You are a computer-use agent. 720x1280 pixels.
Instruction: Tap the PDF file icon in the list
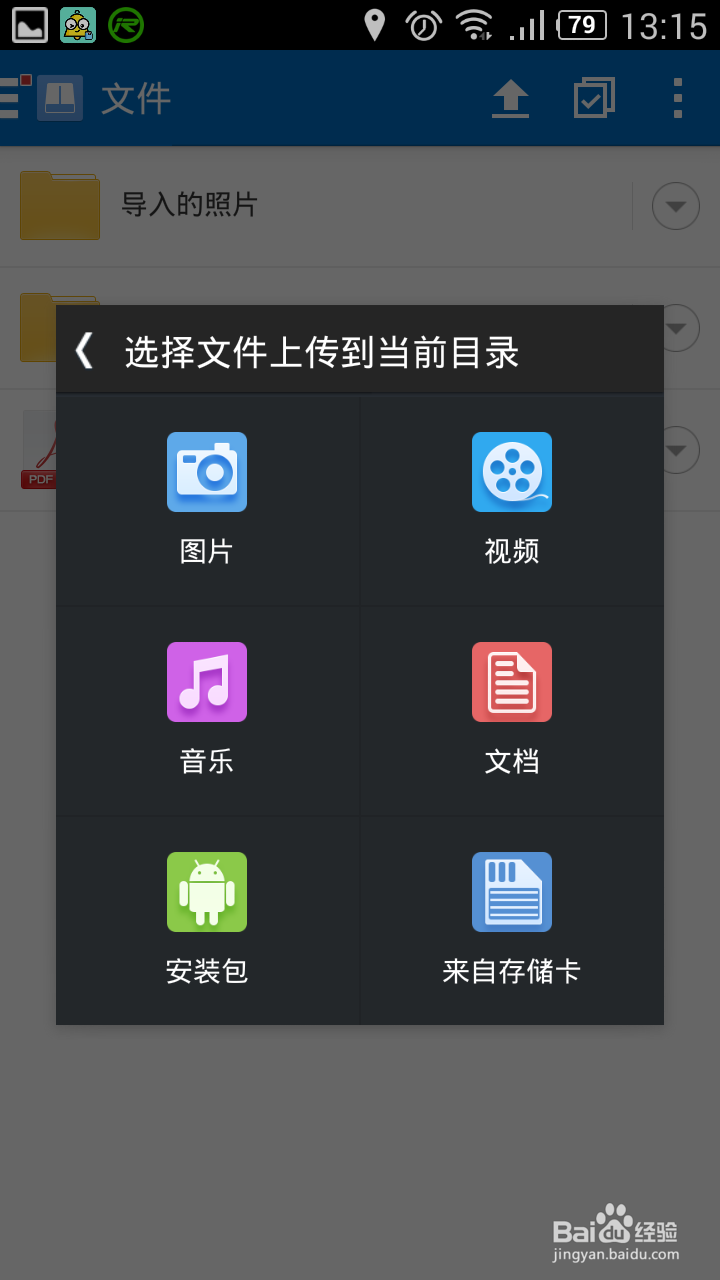38,450
